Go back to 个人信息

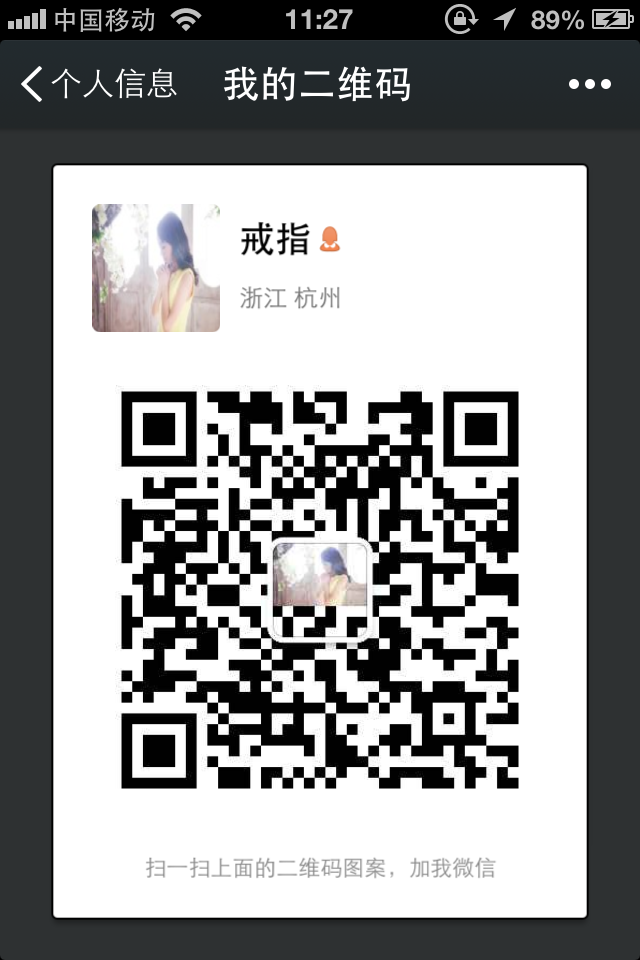(98, 84)
